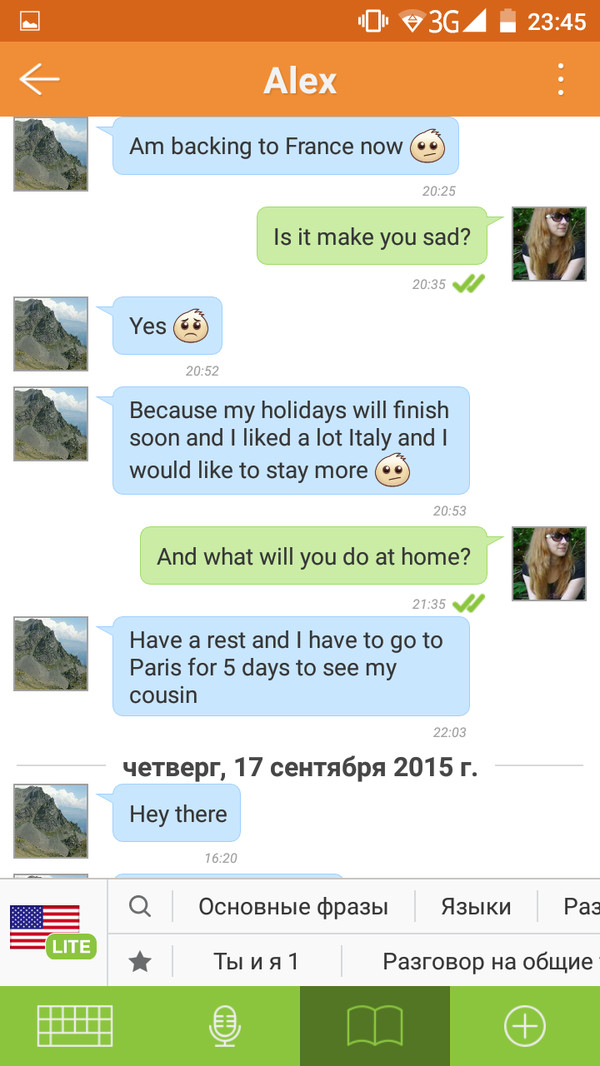Open the overflow menu

(561, 80)
